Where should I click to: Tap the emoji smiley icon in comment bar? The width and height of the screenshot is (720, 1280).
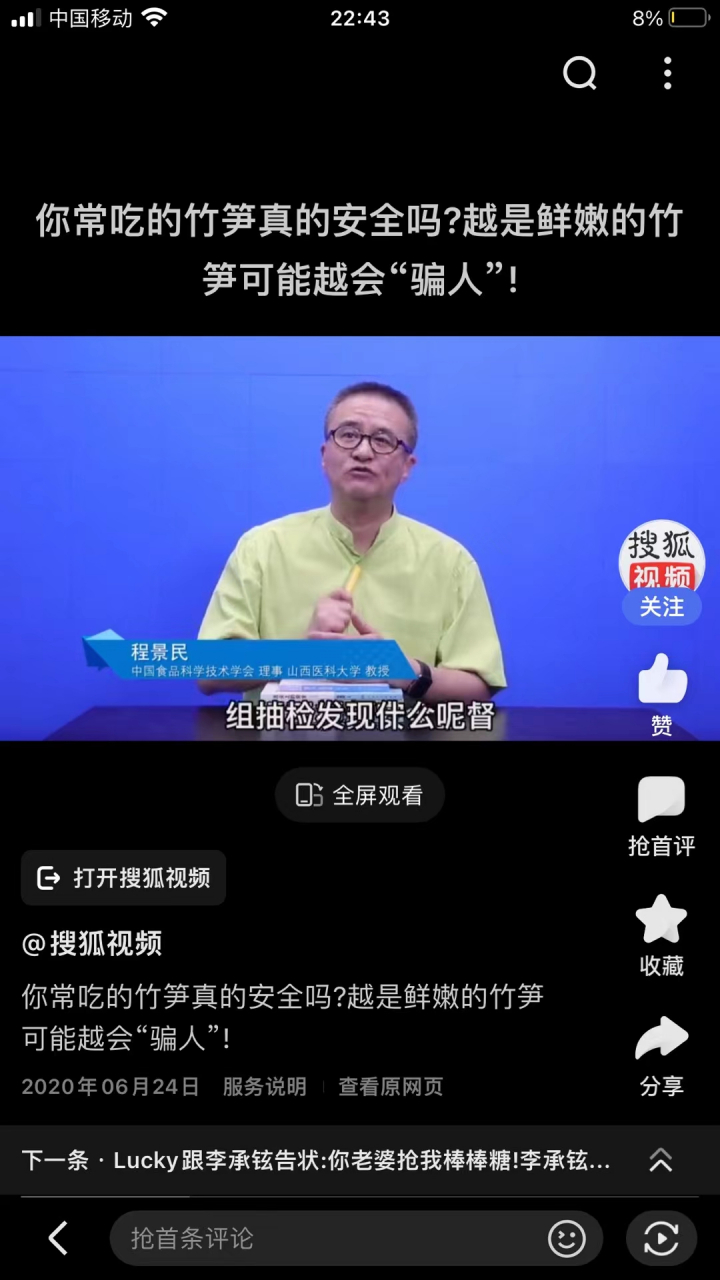pos(566,1238)
